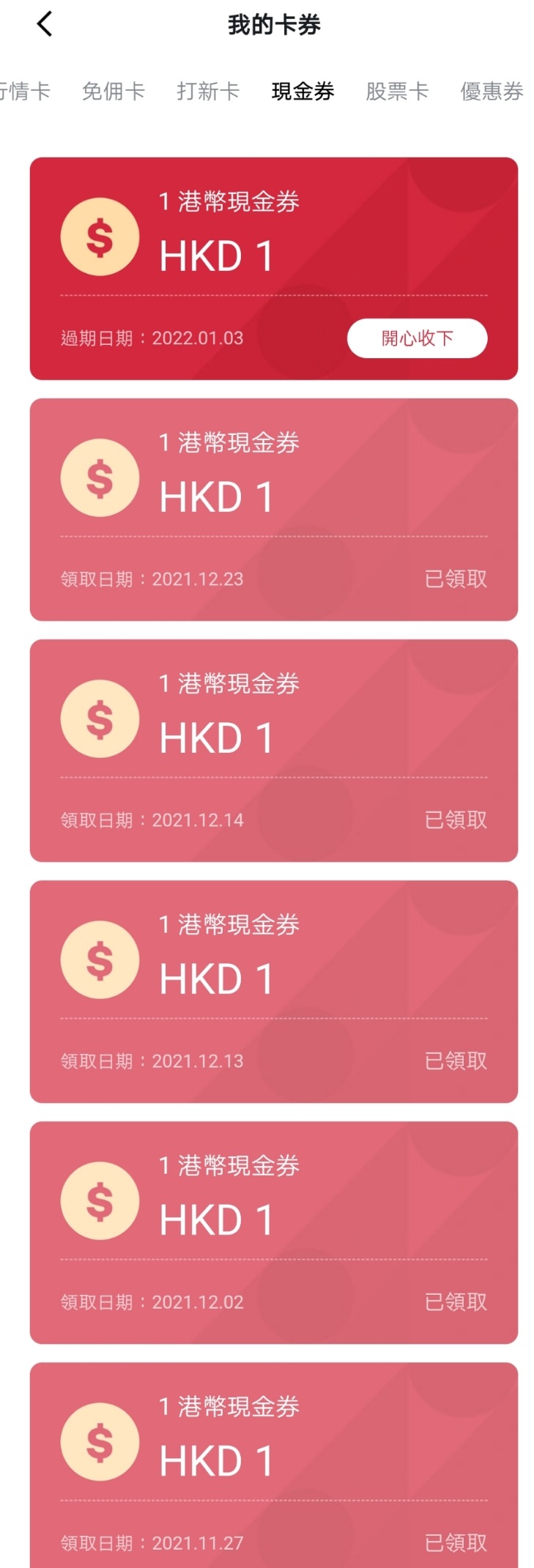
Task: Switch to the 免佣卡 tab
Action: 114,92
